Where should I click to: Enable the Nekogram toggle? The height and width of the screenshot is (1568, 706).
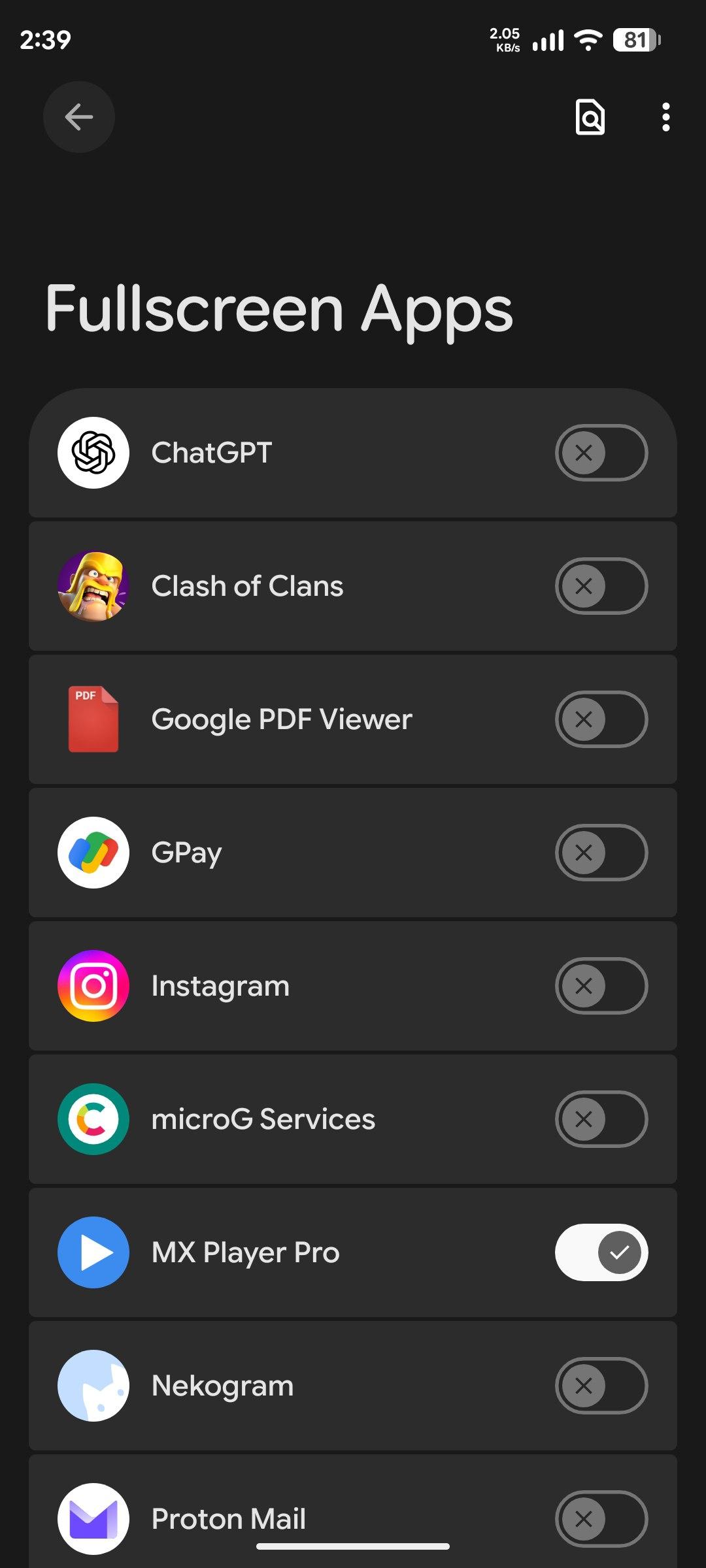tap(601, 1386)
